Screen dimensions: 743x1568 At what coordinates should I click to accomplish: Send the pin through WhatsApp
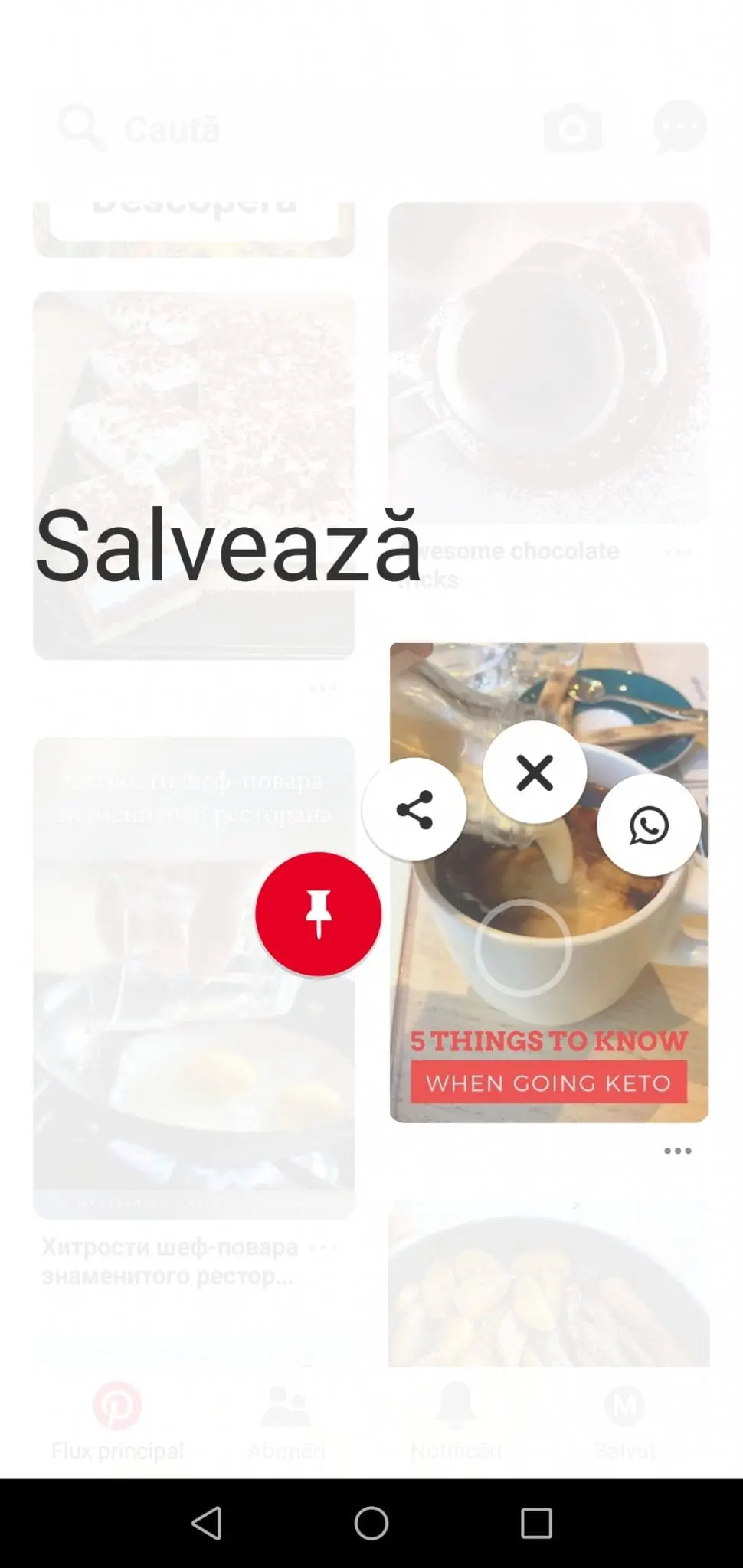[x=649, y=825]
